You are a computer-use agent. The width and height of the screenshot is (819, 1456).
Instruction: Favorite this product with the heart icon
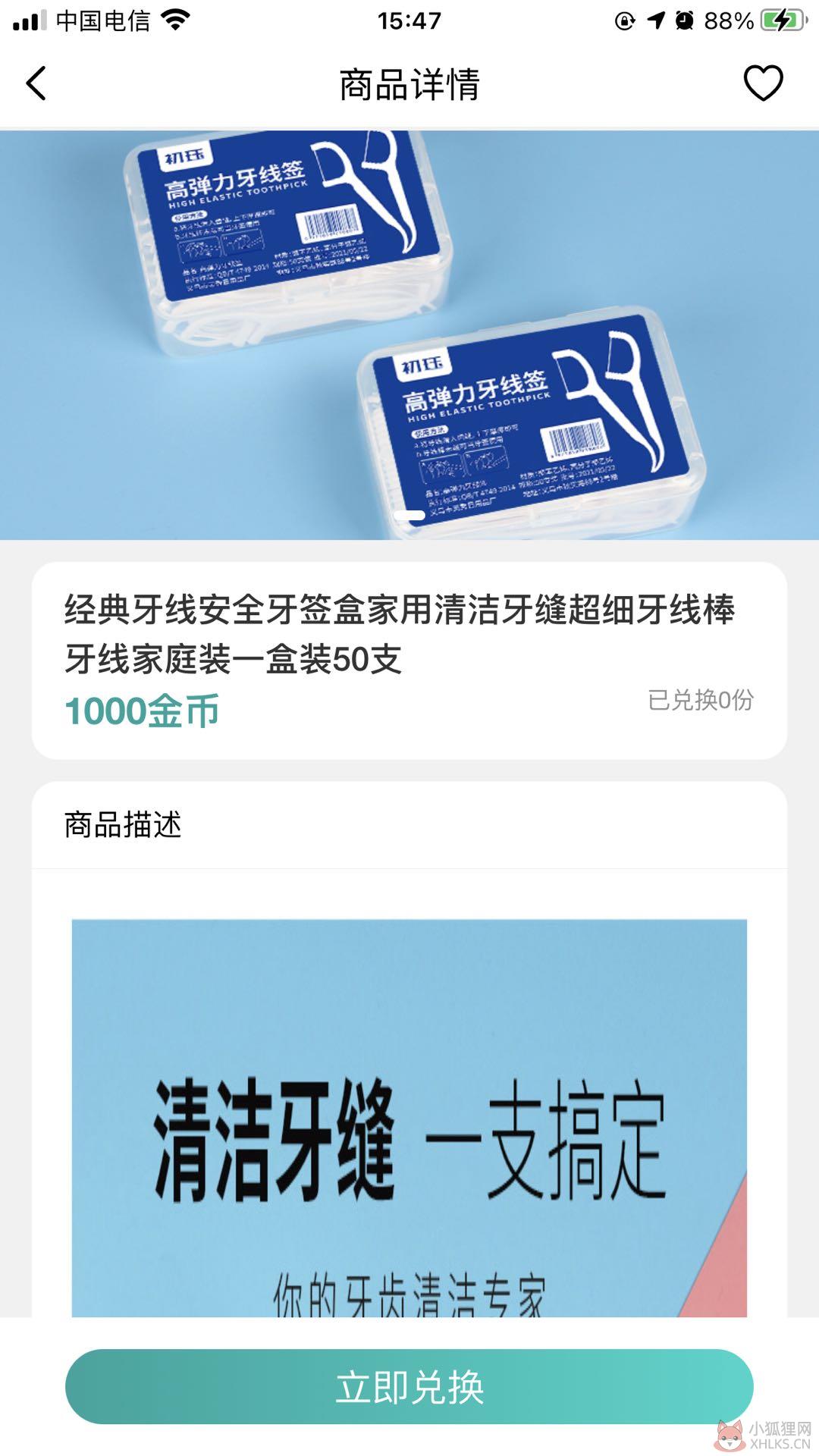pos(763,83)
